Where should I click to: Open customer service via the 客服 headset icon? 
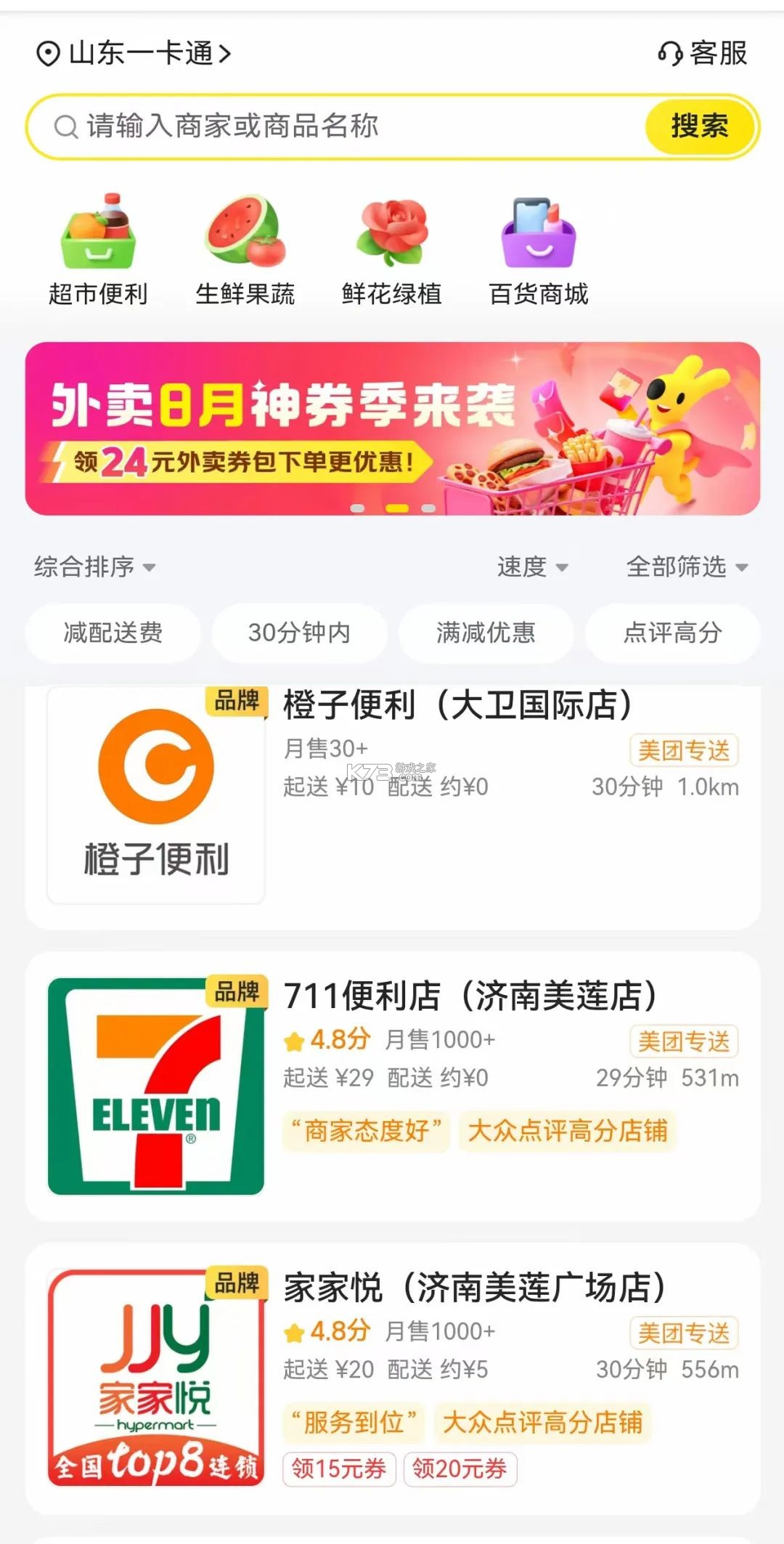coord(671,53)
